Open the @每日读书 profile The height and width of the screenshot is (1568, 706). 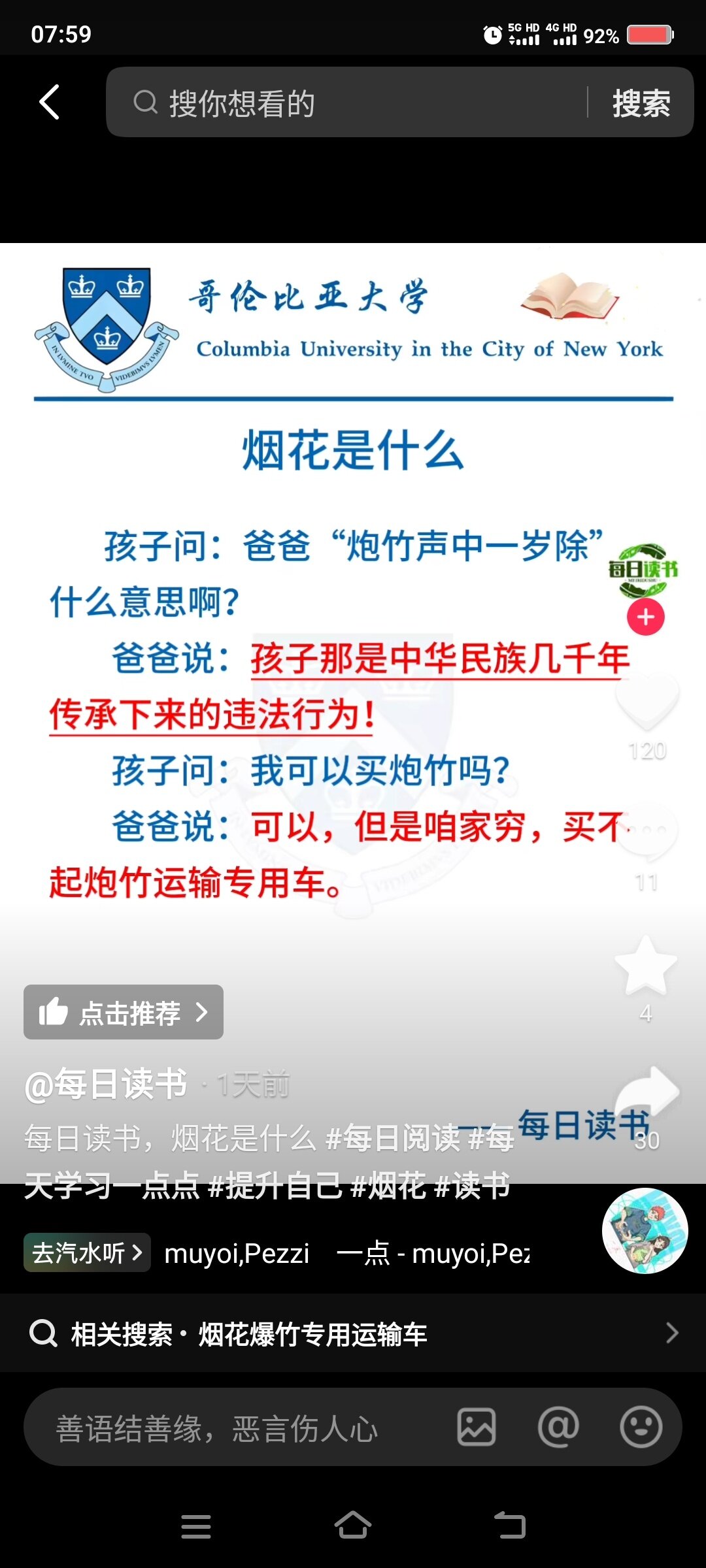[106, 1084]
